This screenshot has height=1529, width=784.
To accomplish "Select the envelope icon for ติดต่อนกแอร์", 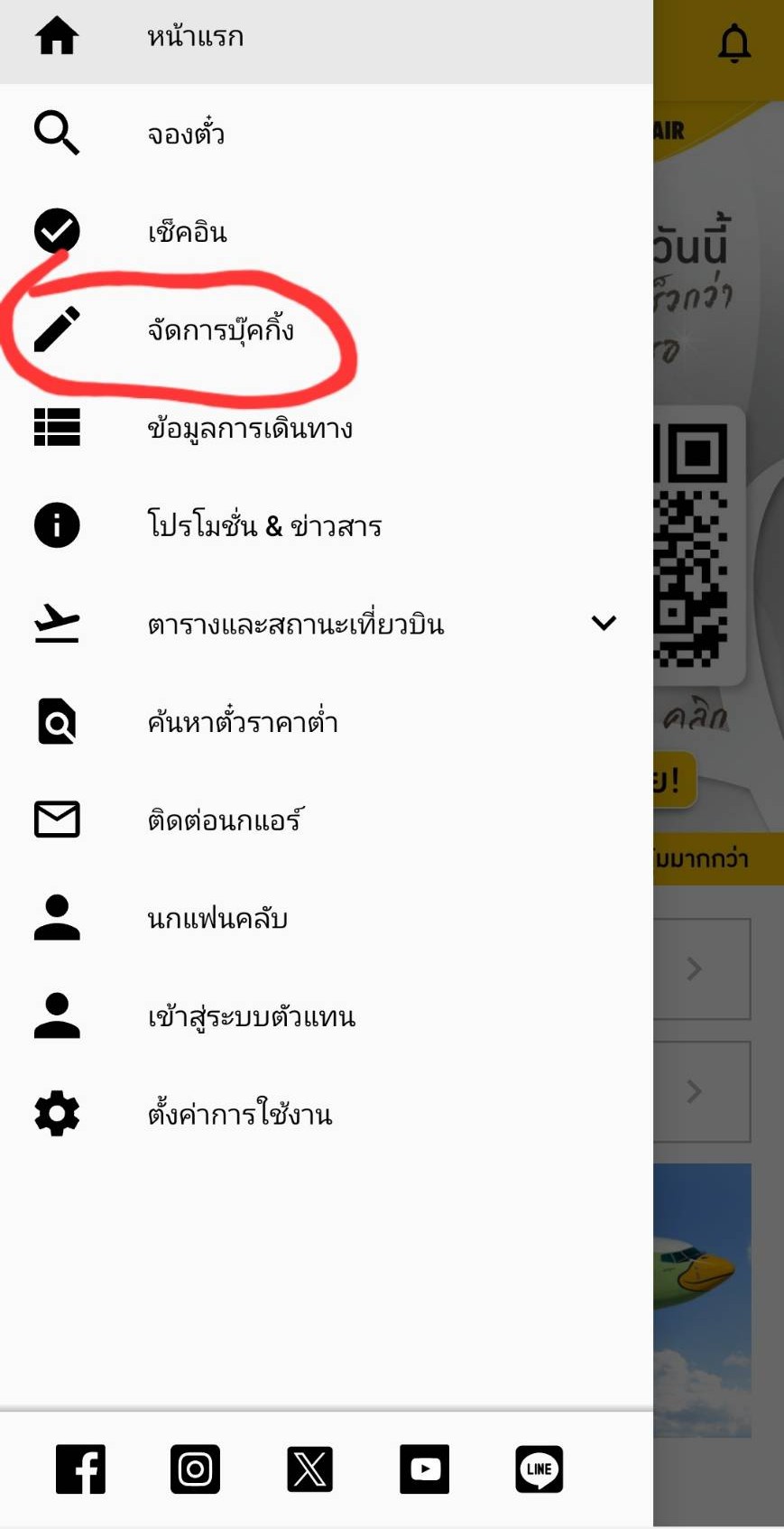I will pos(56,819).
